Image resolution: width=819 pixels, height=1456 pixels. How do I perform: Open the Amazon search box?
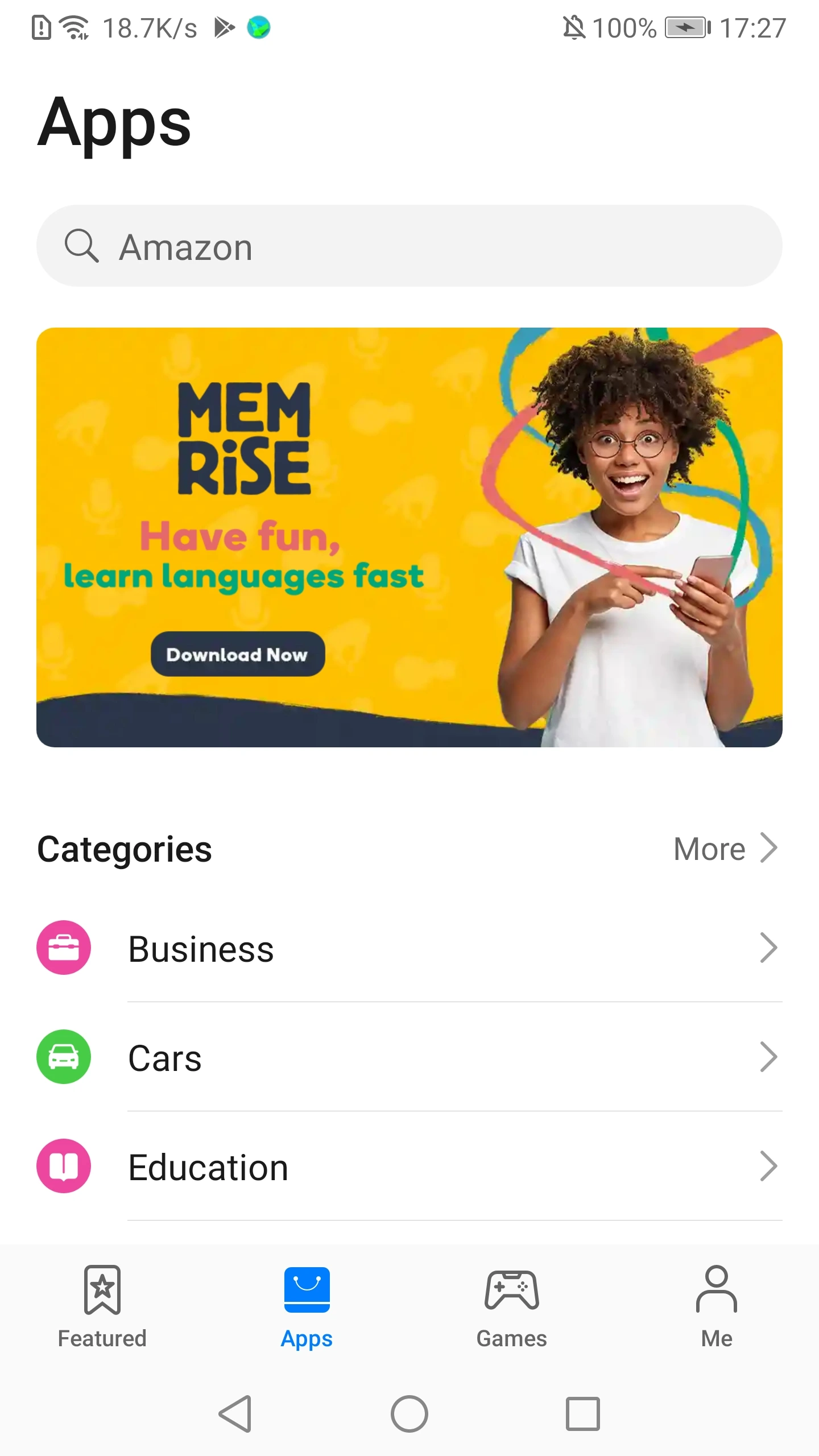(409, 246)
